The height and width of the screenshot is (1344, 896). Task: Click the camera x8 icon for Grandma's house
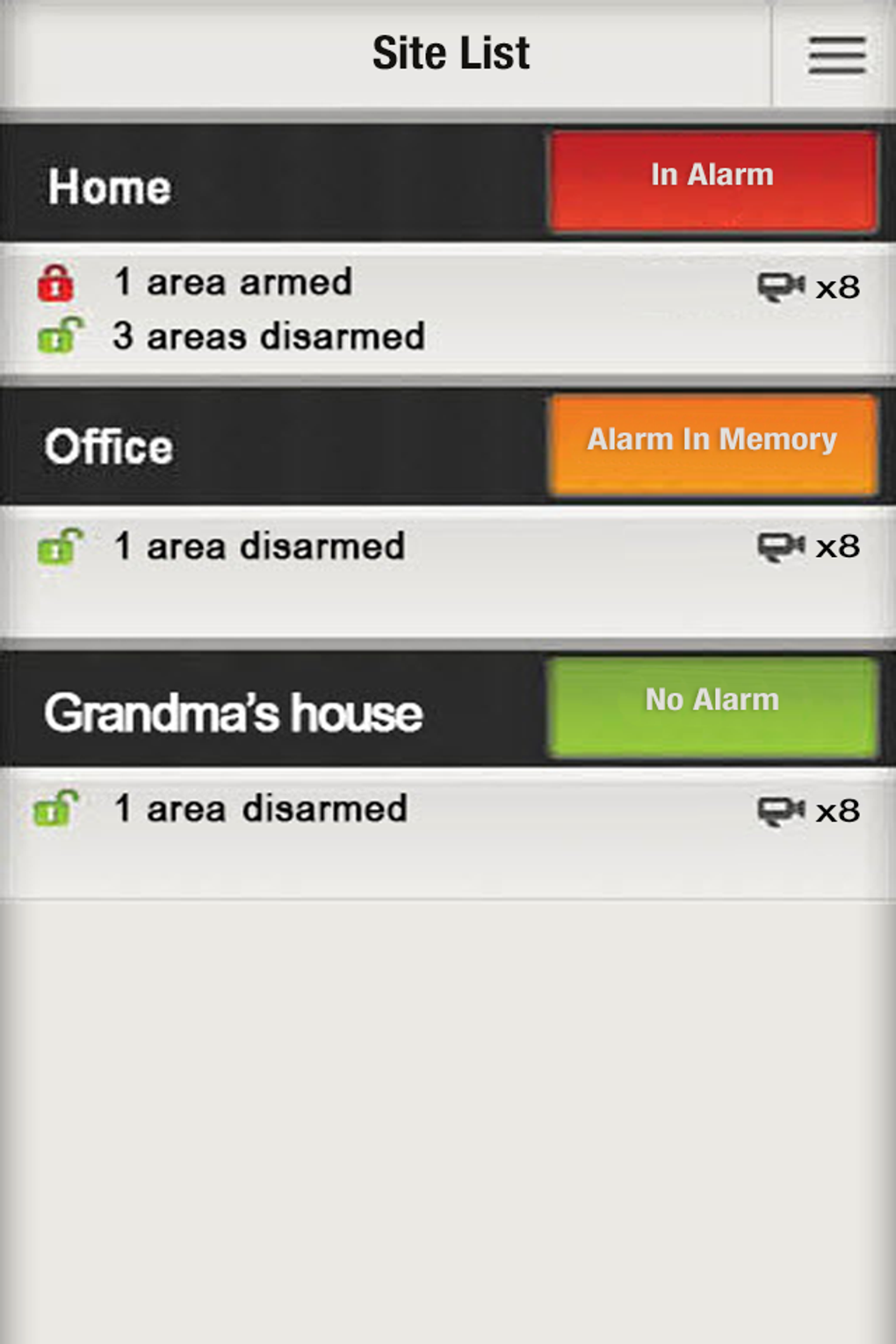click(x=806, y=808)
